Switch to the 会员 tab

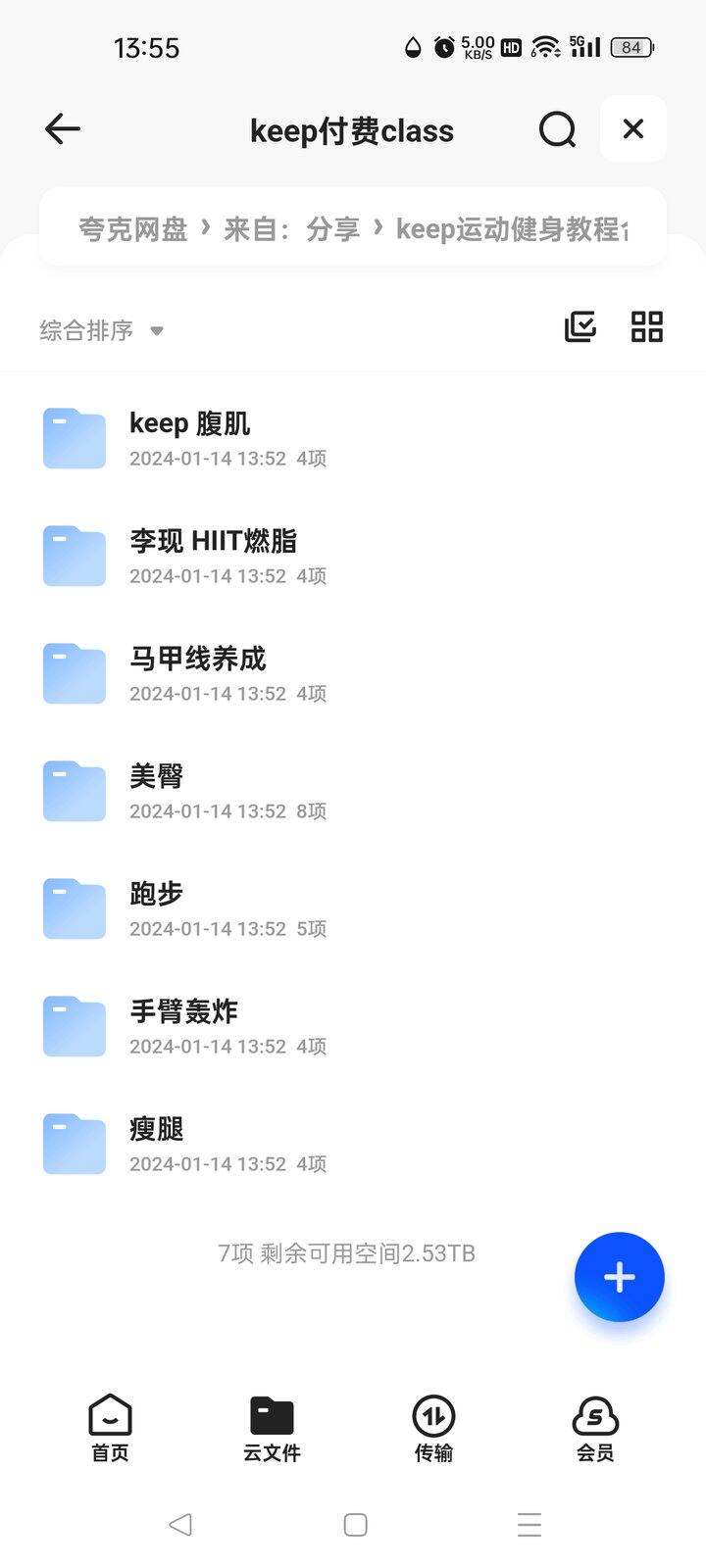pos(595,1429)
